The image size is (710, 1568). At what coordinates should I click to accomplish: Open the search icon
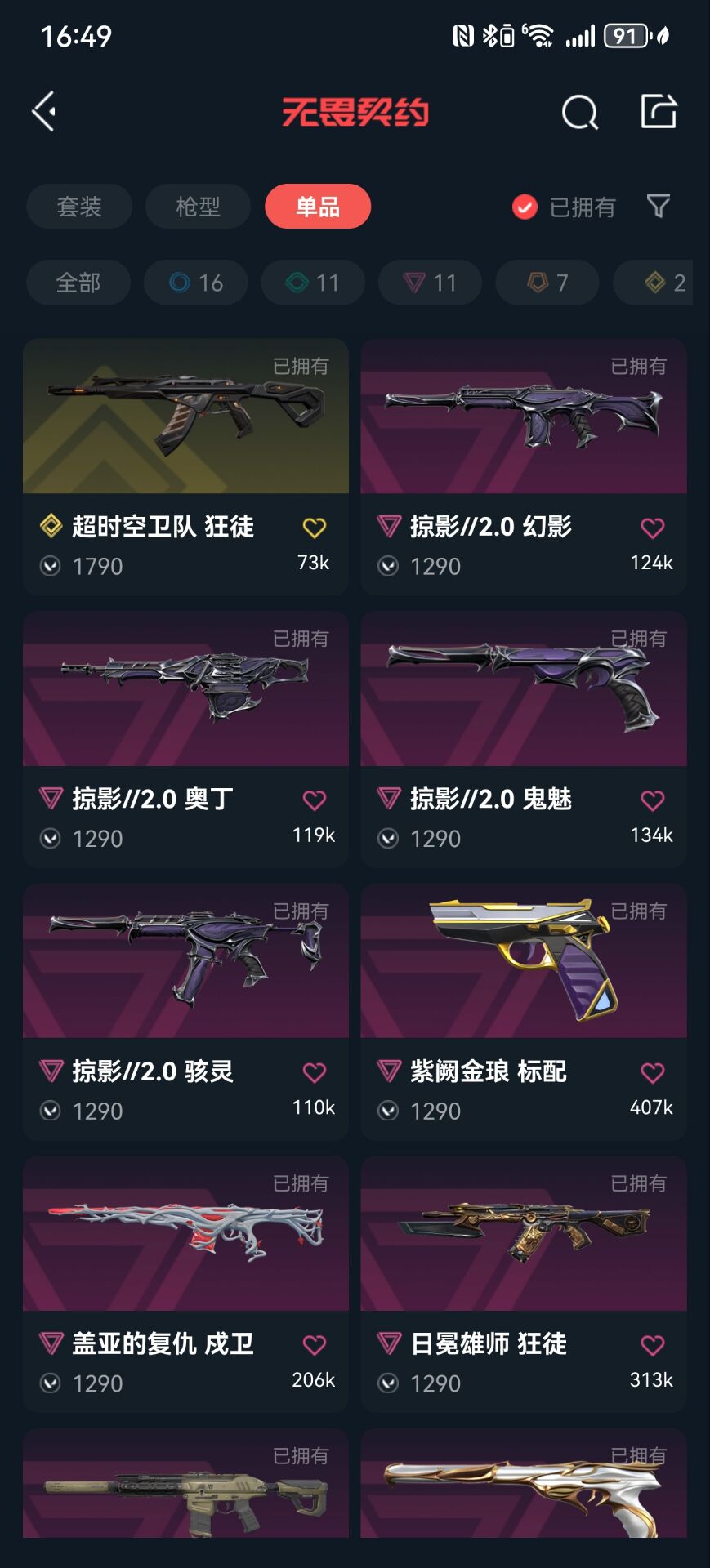click(x=579, y=112)
